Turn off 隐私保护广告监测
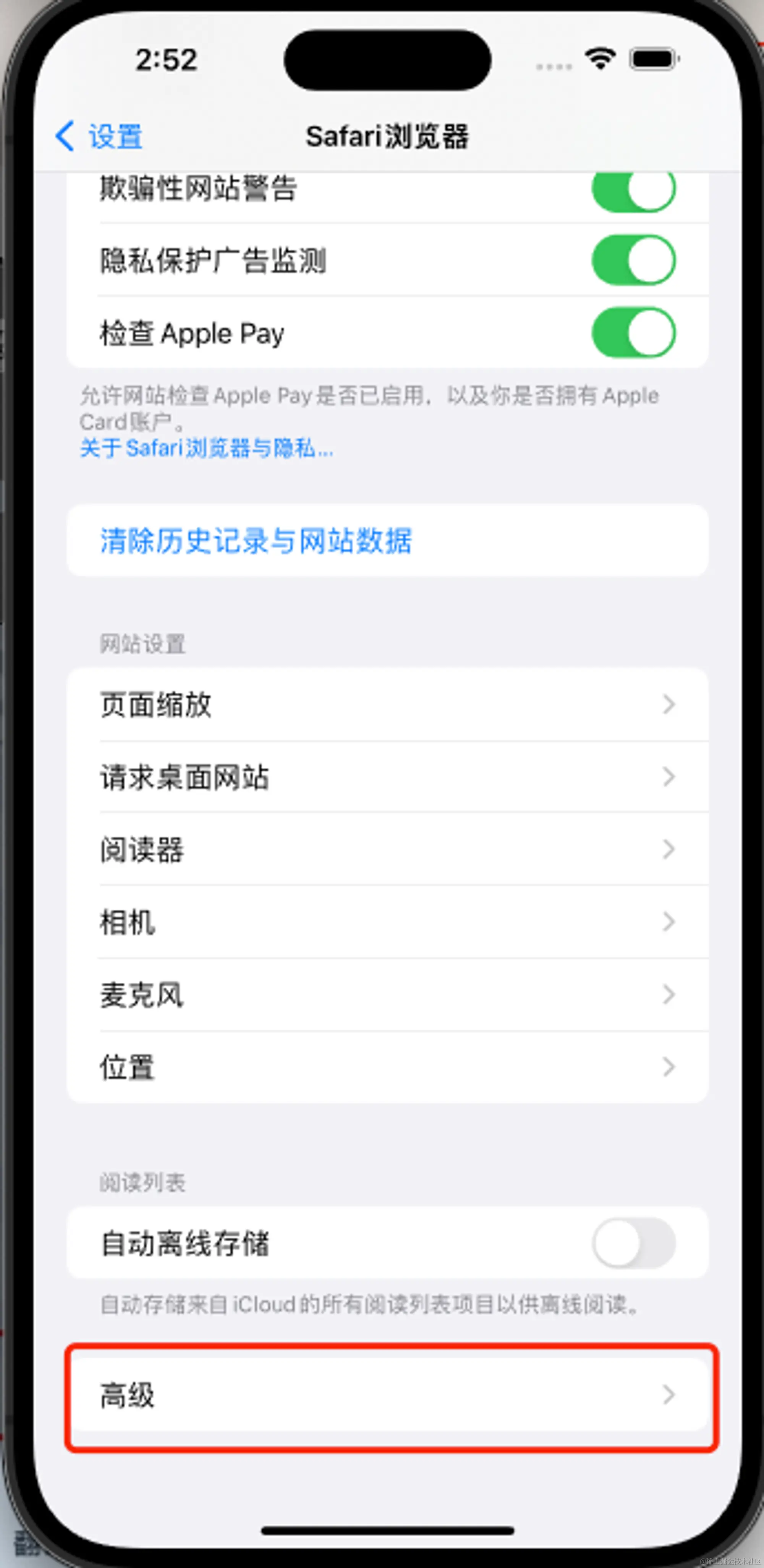Screen dimensions: 764x1568 [633, 261]
